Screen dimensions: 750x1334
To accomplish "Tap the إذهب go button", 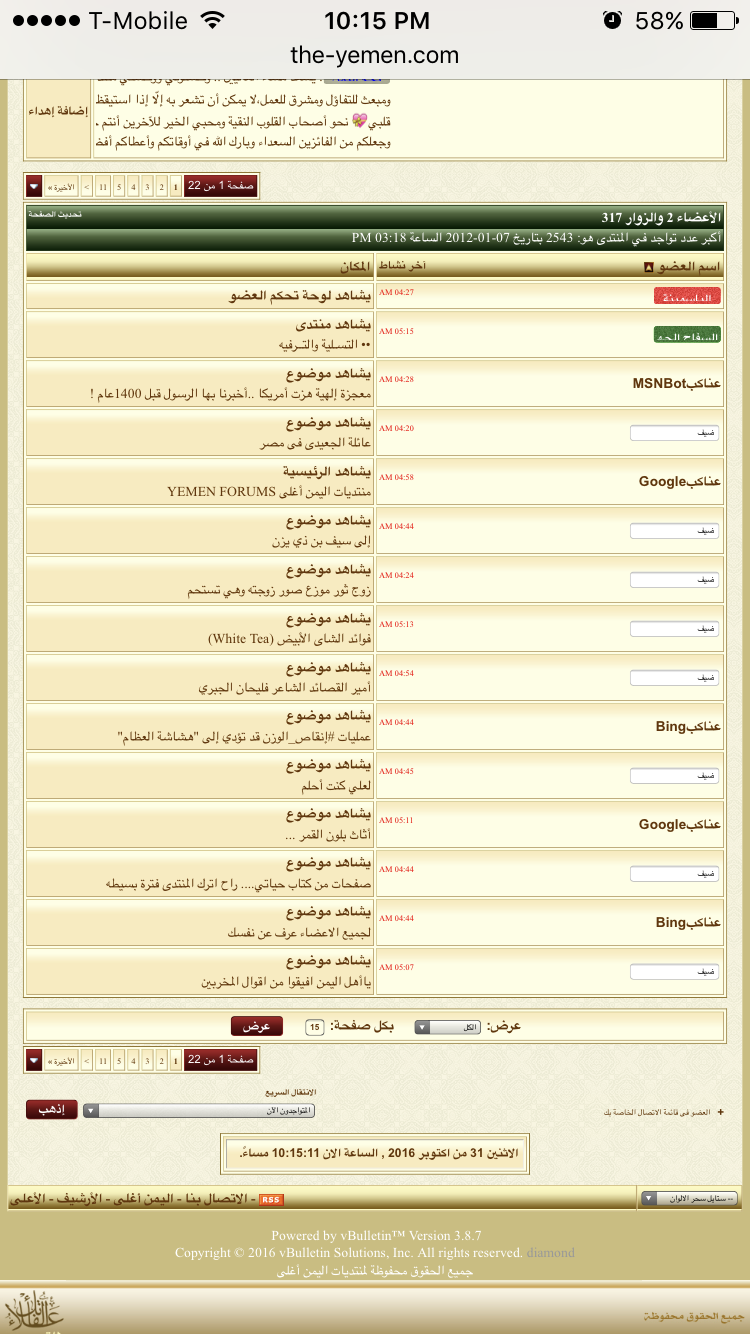I will (x=52, y=1109).
